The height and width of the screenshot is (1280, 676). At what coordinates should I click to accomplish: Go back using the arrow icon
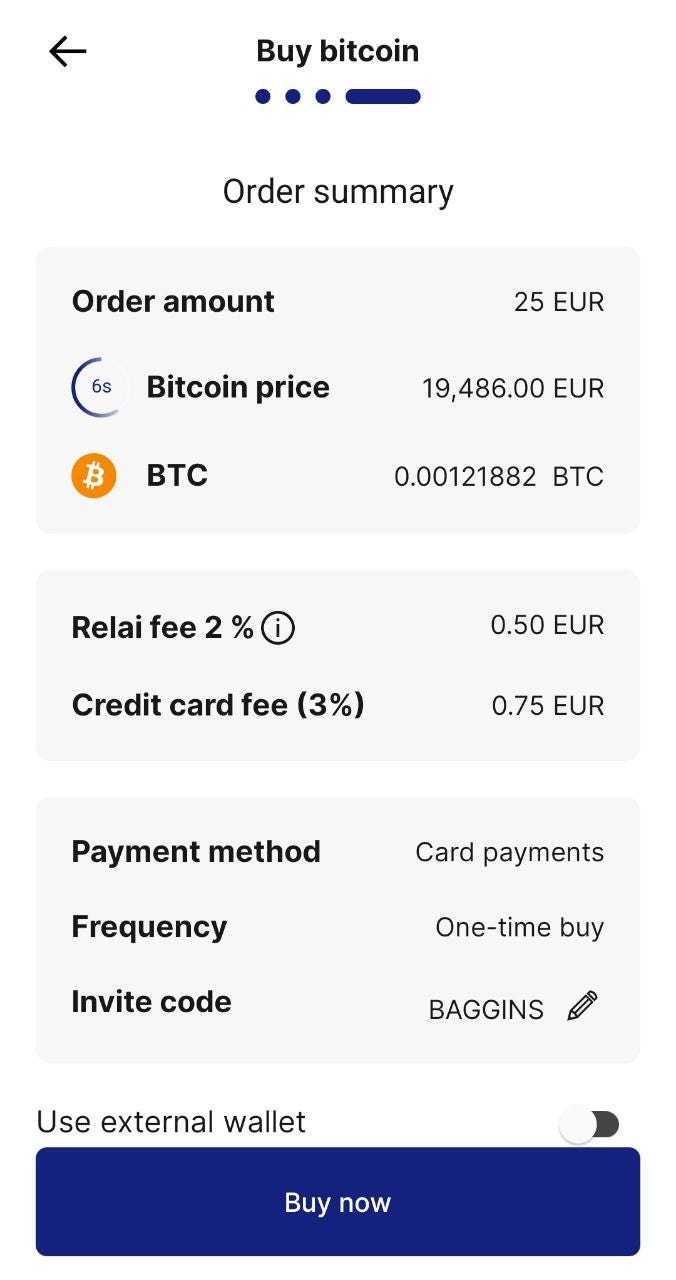point(68,51)
